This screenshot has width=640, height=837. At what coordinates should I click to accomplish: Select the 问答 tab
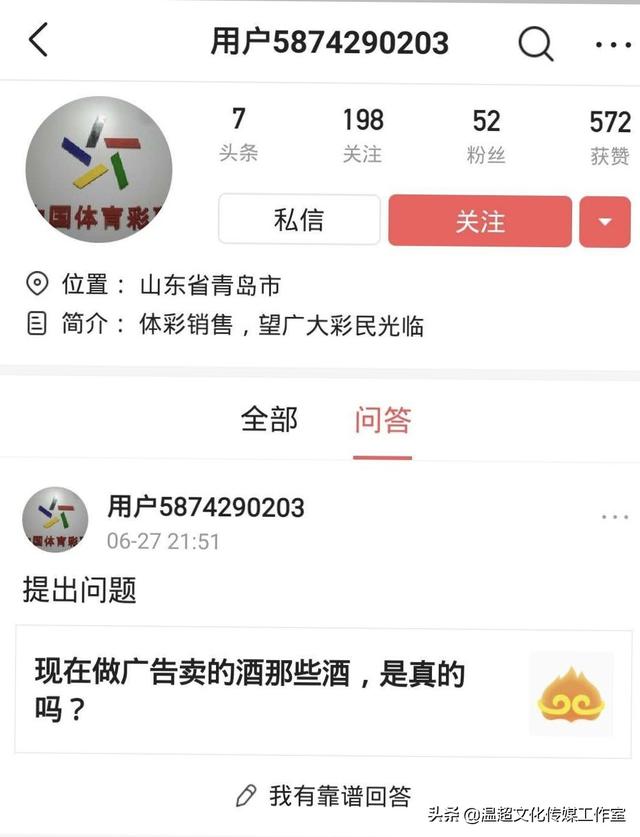click(x=382, y=420)
